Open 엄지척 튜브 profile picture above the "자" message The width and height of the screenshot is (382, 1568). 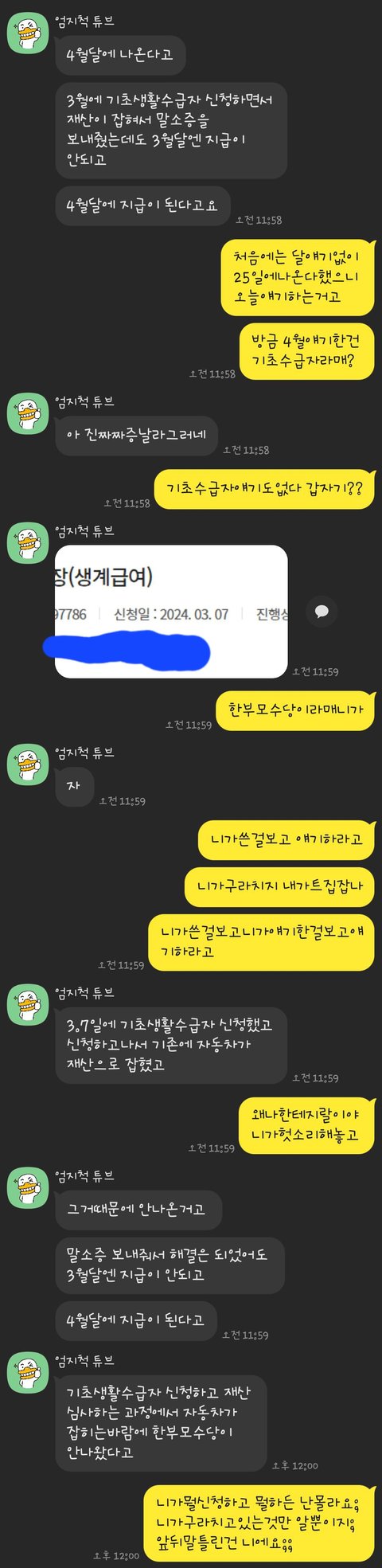tap(28, 764)
